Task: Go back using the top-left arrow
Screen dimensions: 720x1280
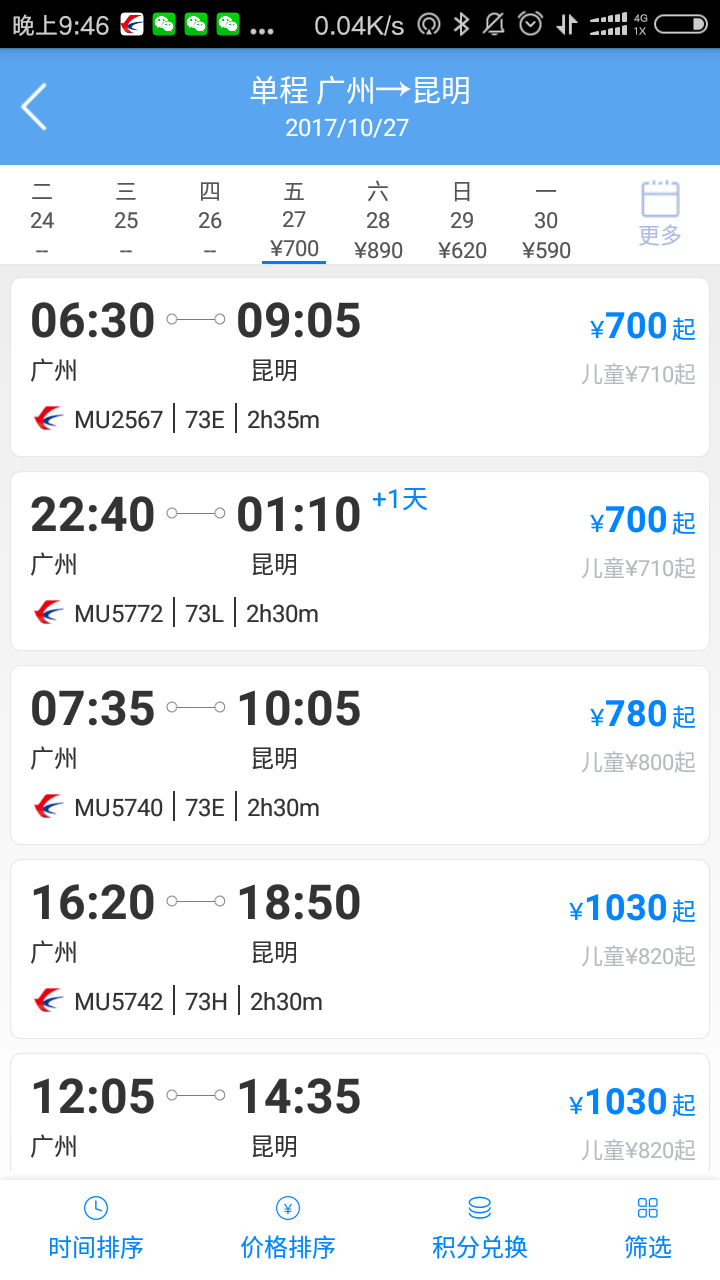Action: pos(34,107)
